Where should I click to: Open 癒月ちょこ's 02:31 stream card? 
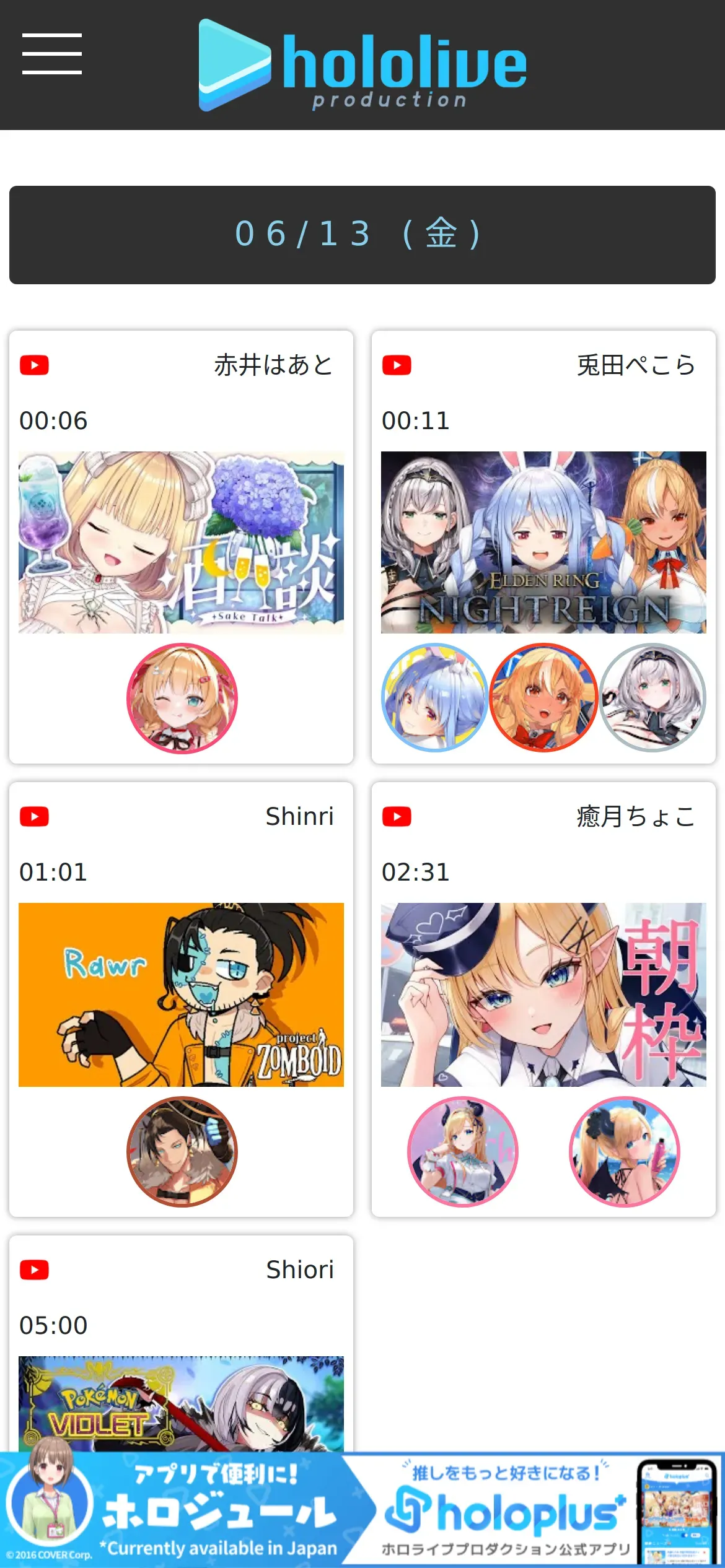[543, 994]
